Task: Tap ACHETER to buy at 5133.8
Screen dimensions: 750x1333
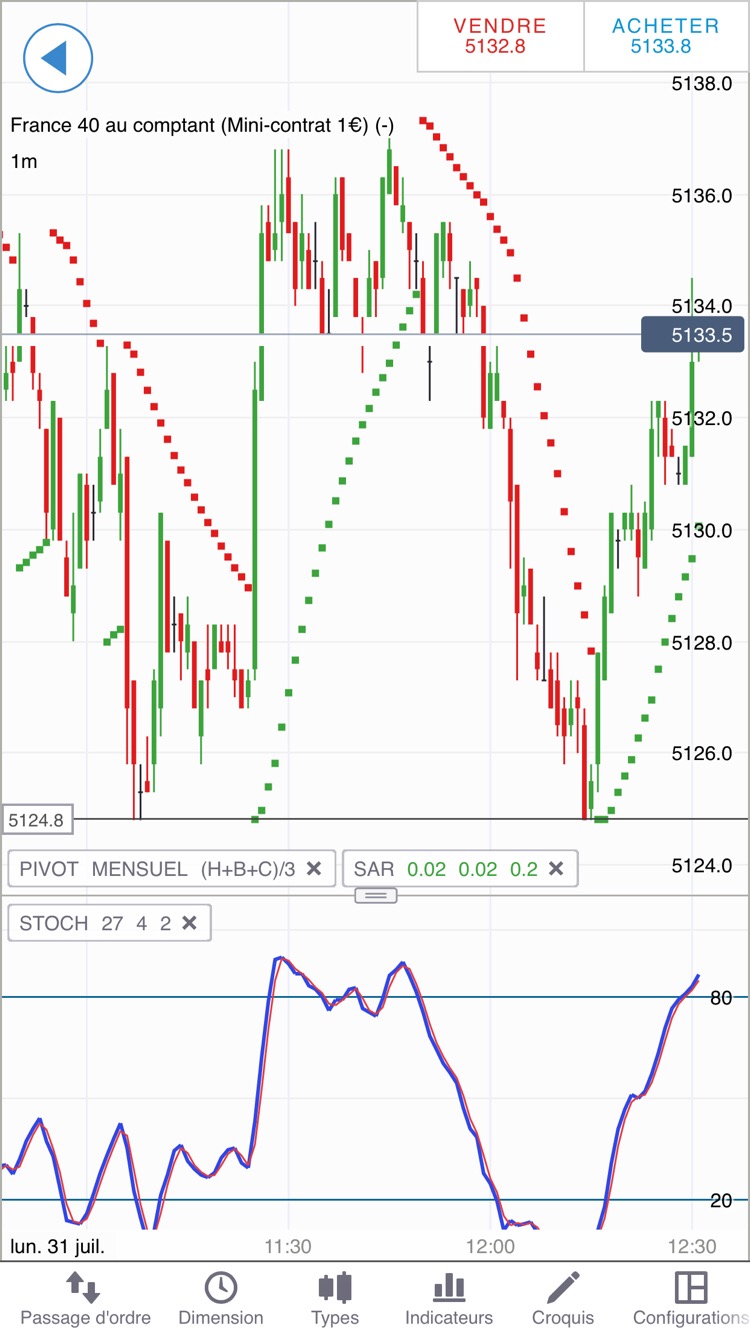Action: pyautogui.click(x=665, y=36)
